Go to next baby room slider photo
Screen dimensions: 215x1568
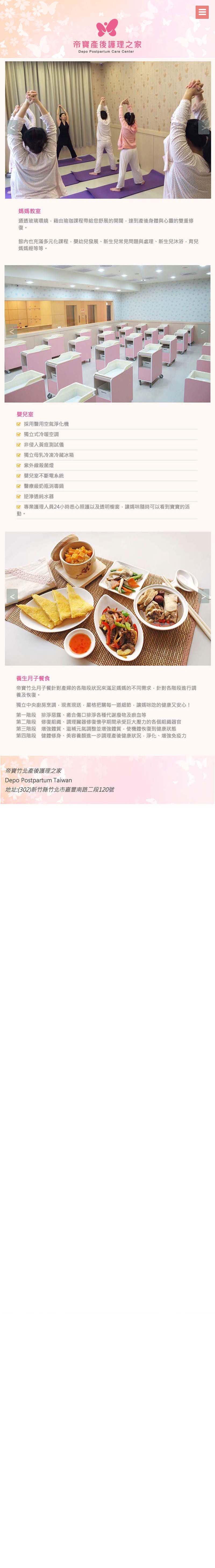click(203, 332)
